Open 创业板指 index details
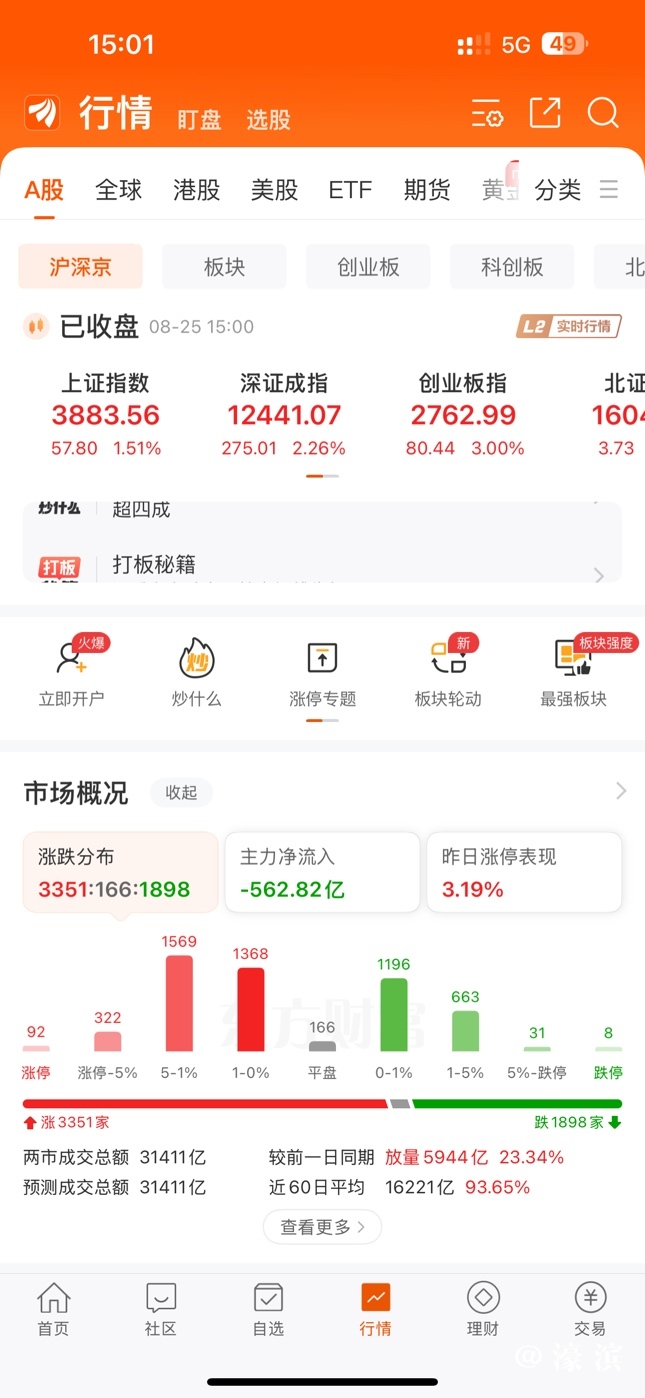 (x=463, y=414)
